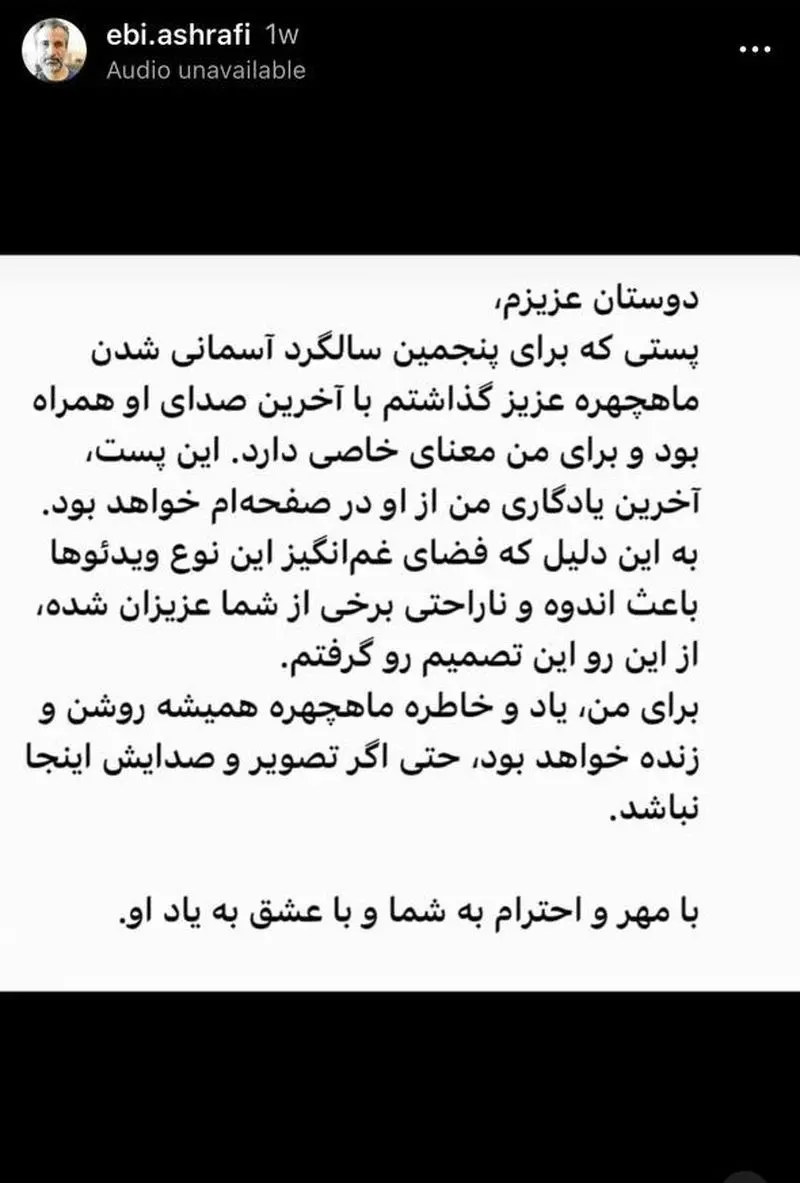
Task: Tap the ebi.ashrafi username
Action: 177,35
